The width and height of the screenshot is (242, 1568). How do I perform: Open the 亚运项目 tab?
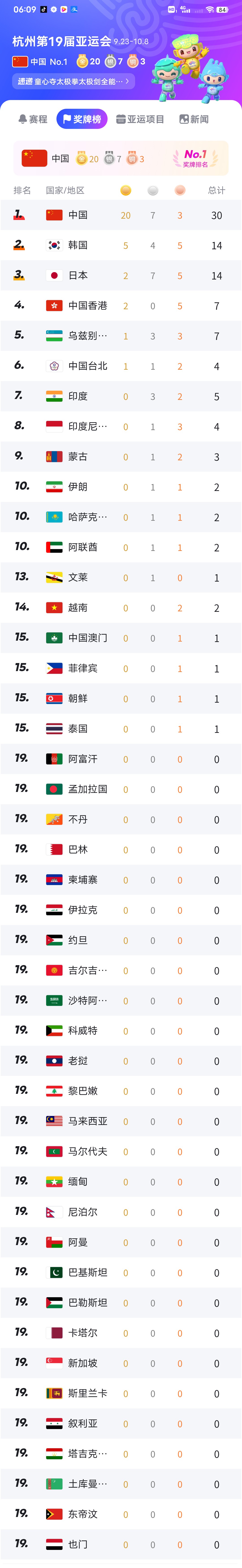pyautogui.click(x=140, y=119)
